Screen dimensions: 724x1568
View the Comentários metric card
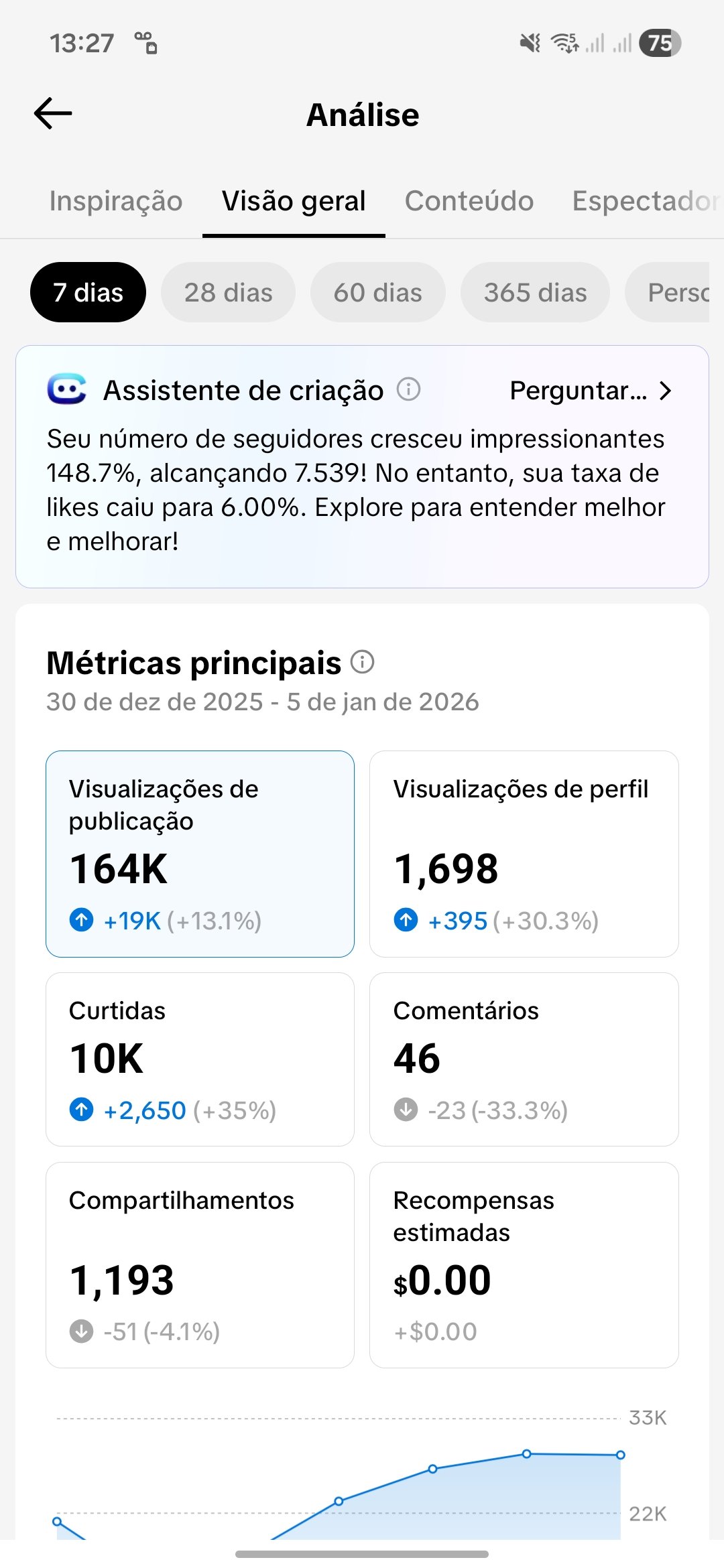click(524, 1059)
